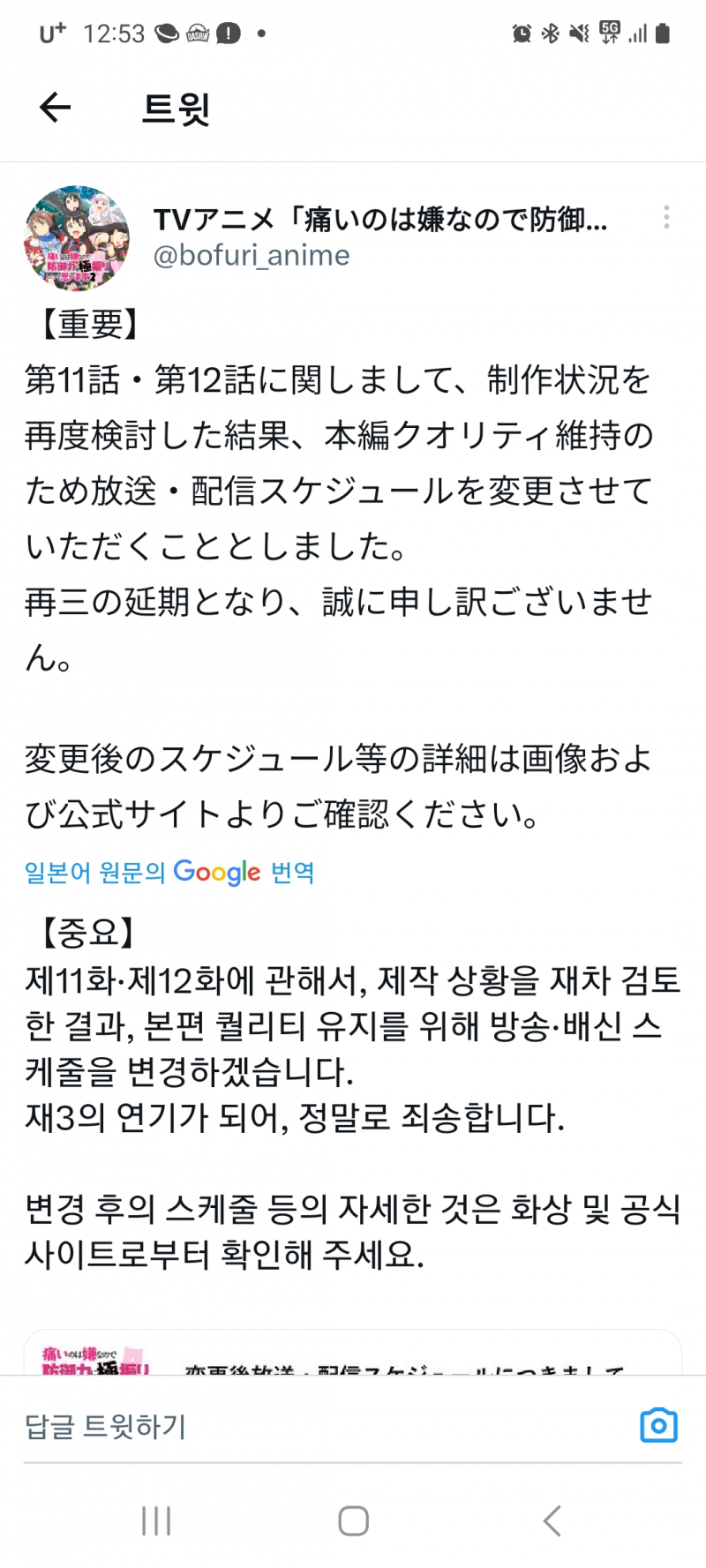This screenshot has width=706, height=1568.
Task: Tap the Google translation link
Action: coord(169,873)
